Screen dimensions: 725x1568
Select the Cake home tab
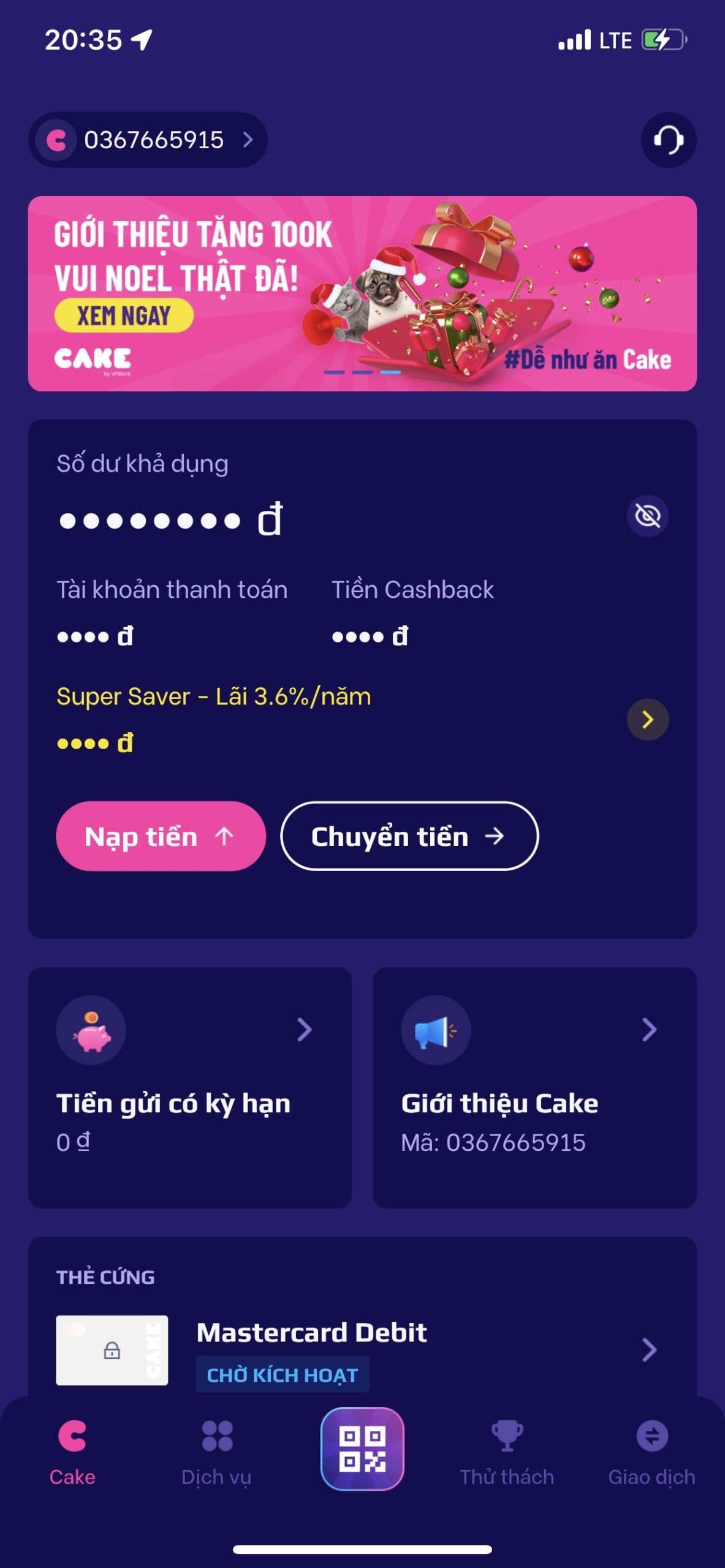coord(72,1452)
